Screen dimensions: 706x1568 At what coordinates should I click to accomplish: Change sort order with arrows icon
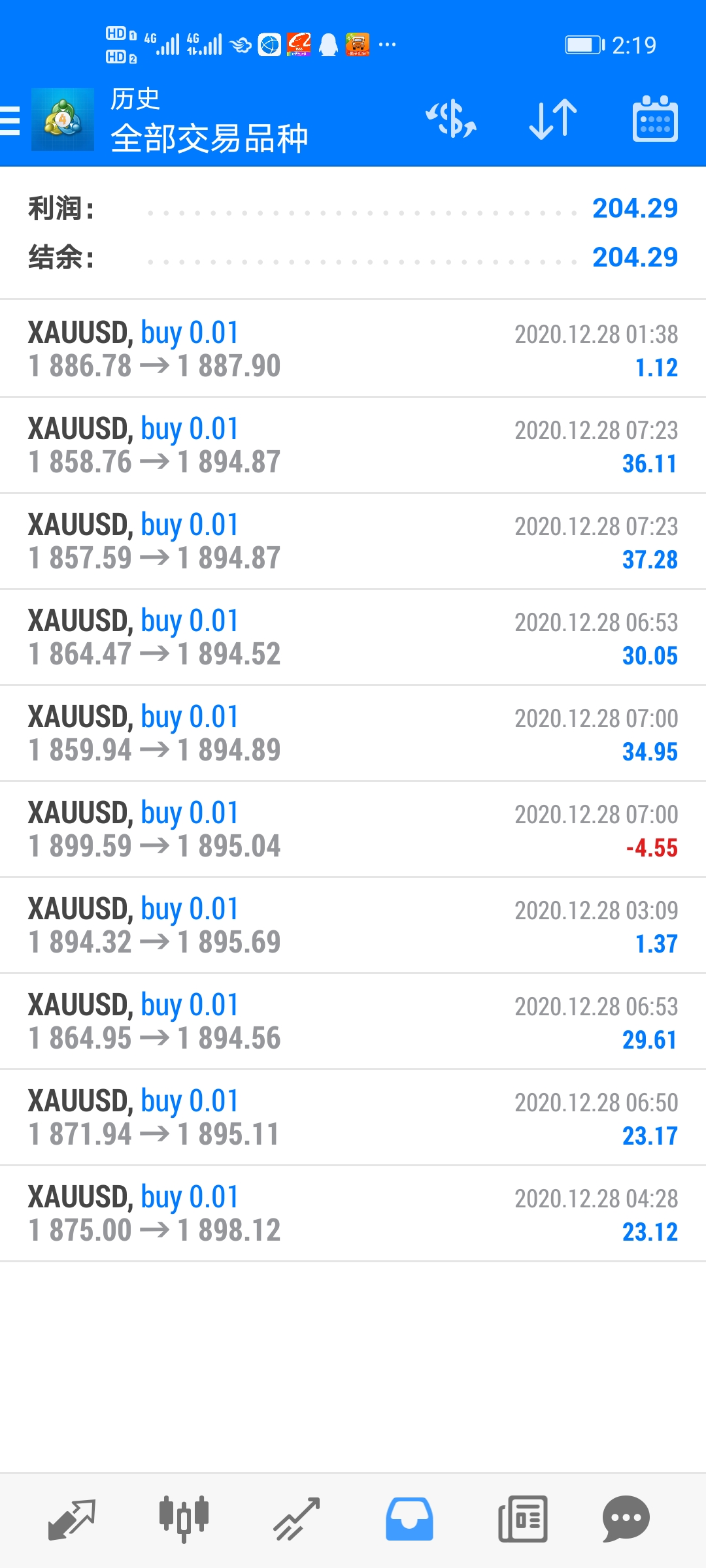[x=553, y=120]
